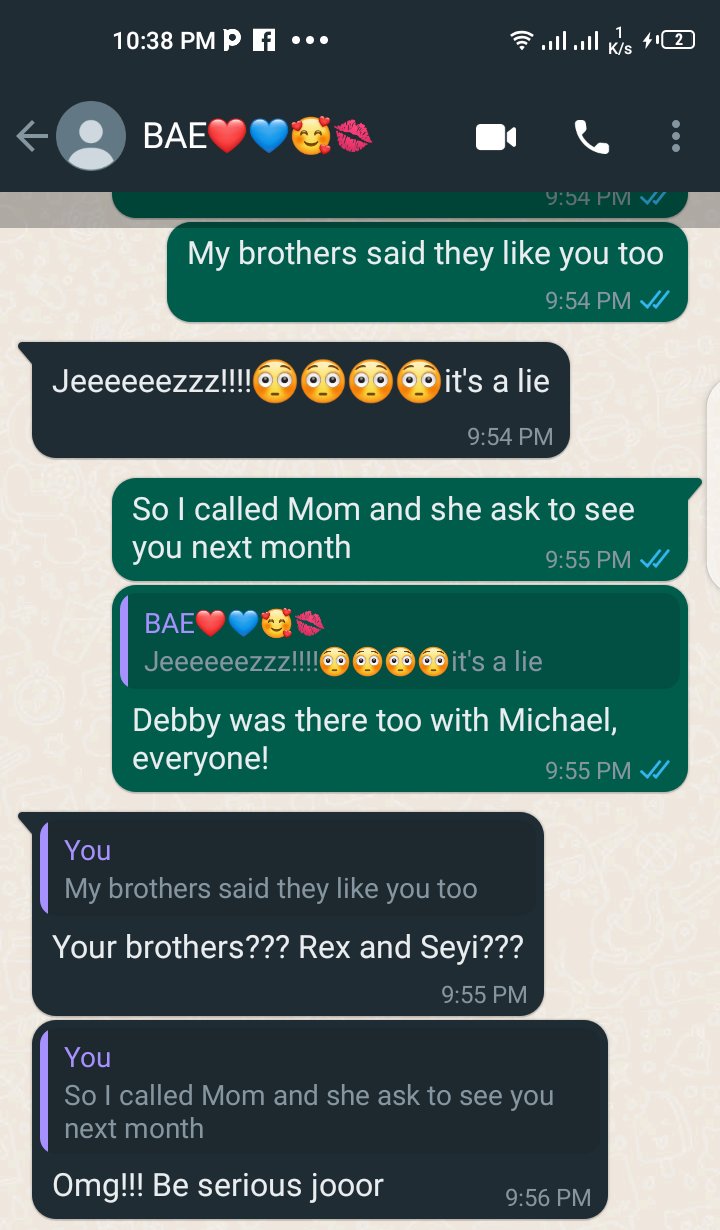Go back to the chats list
This screenshot has width=720, height=1230.
[30, 136]
